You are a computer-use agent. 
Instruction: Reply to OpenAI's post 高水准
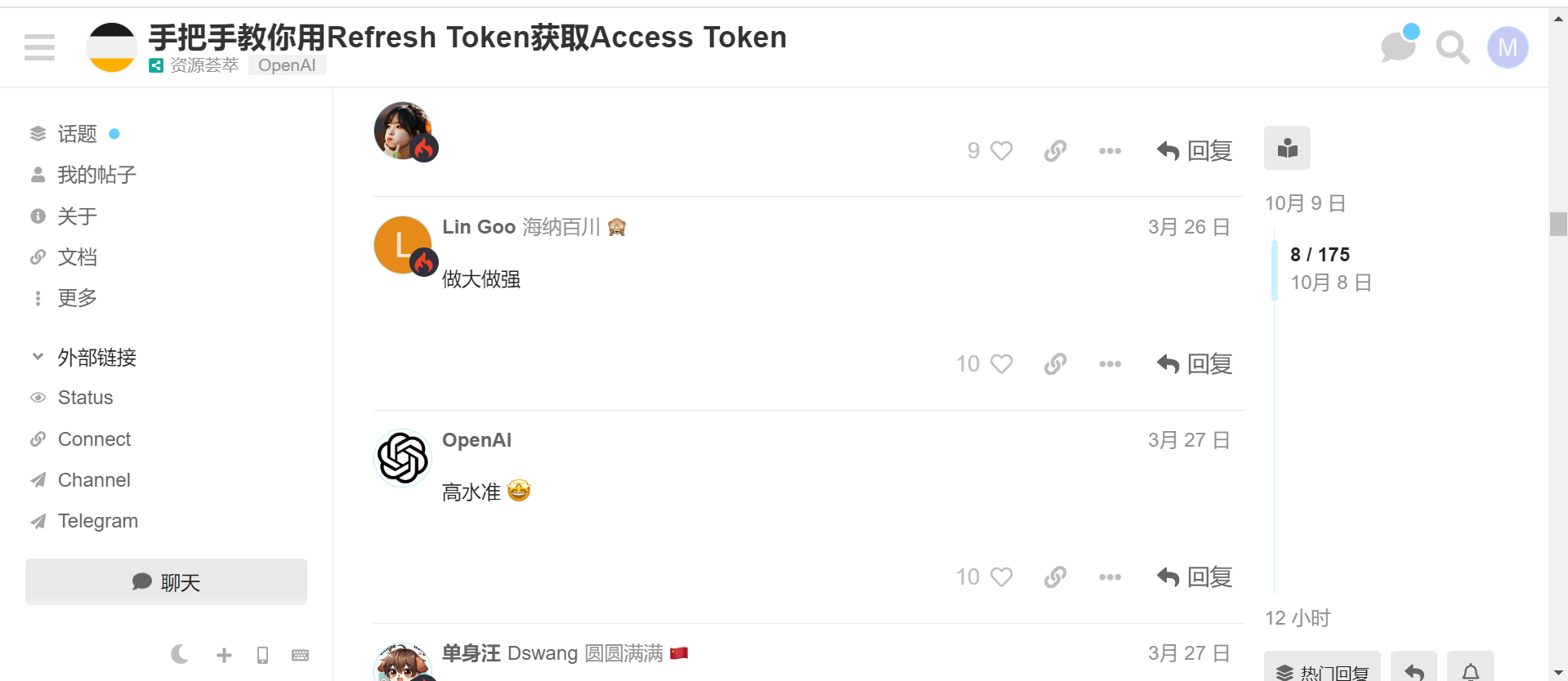pos(1195,577)
